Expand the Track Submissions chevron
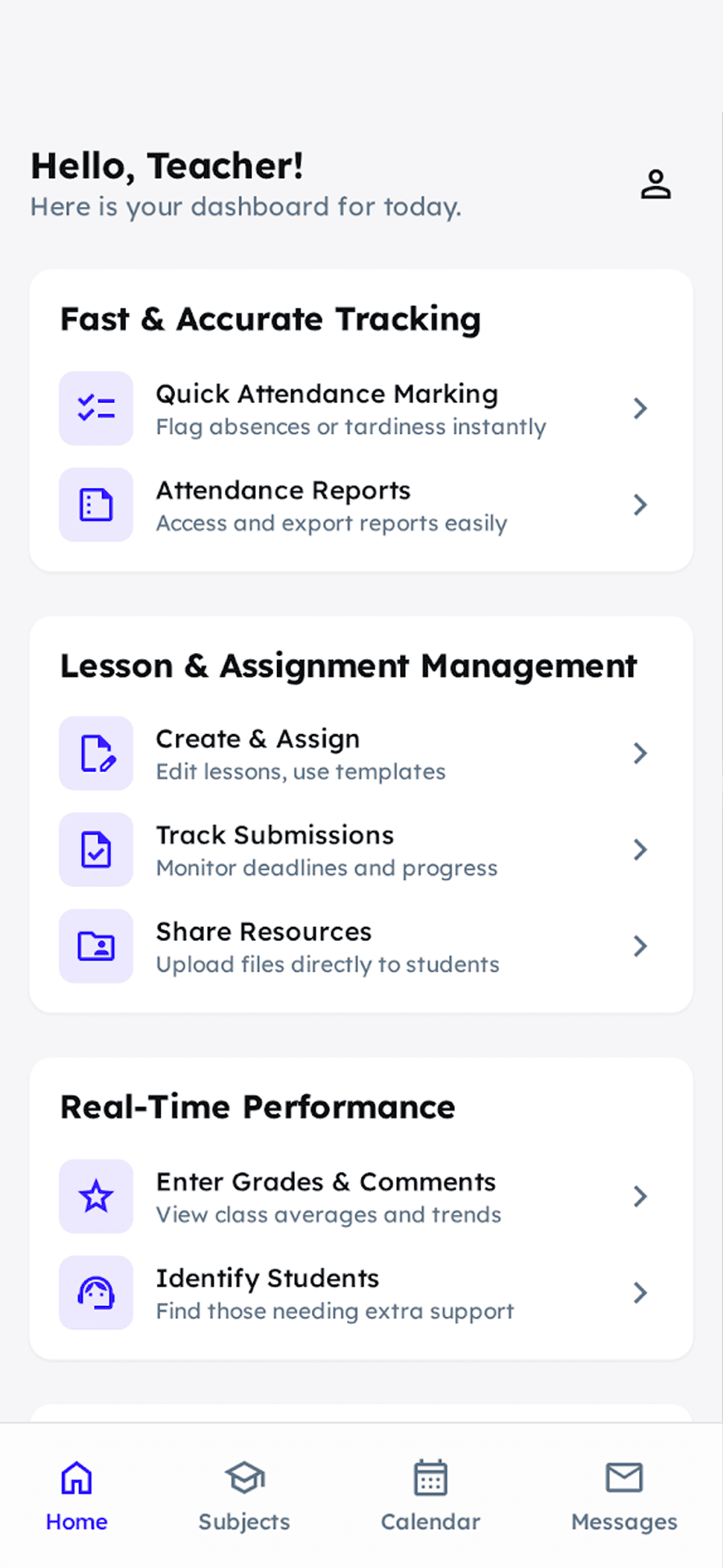 click(x=640, y=850)
